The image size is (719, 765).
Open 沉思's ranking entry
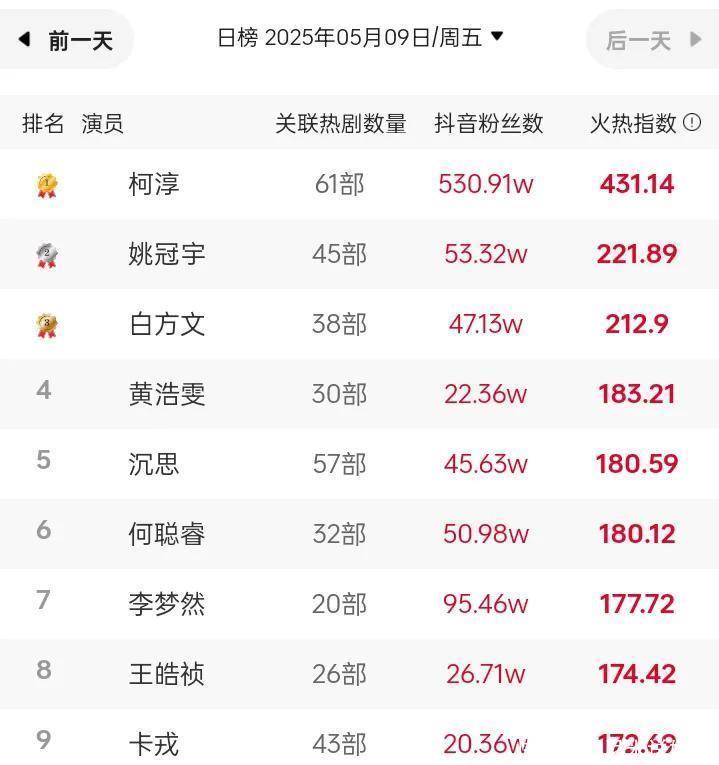click(x=360, y=464)
